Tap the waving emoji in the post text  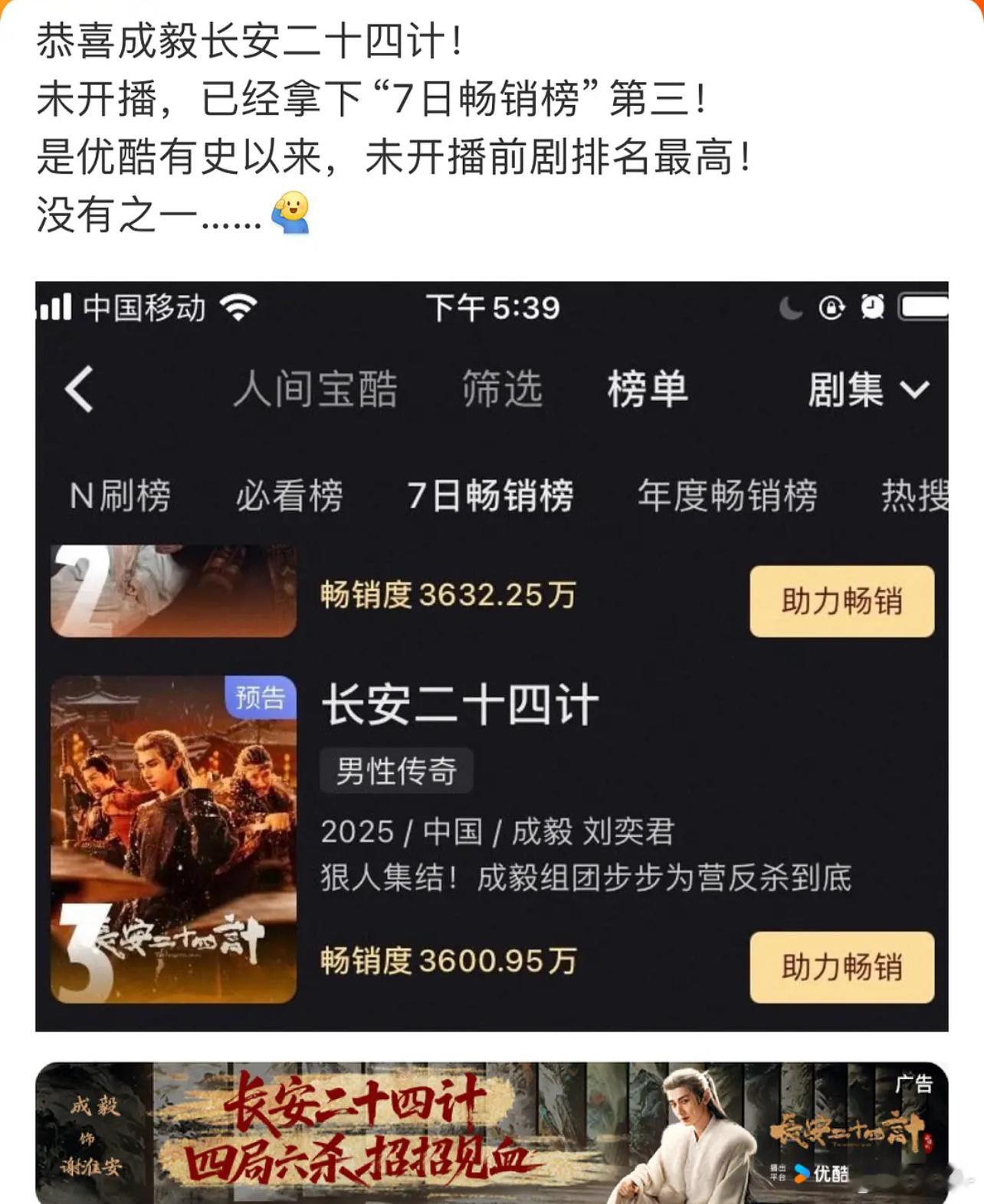(288, 212)
